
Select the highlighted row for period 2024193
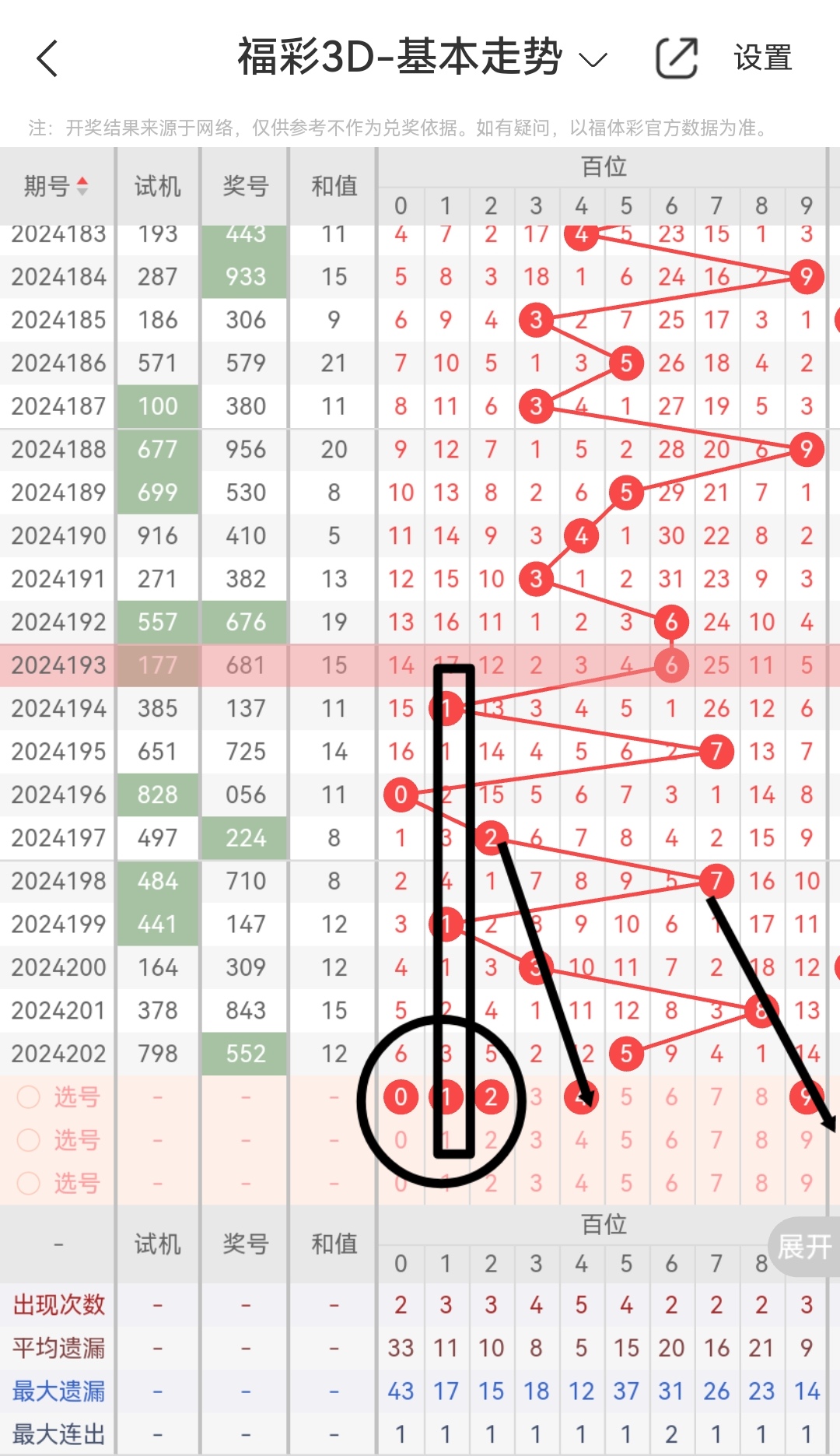tap(58, 665)
